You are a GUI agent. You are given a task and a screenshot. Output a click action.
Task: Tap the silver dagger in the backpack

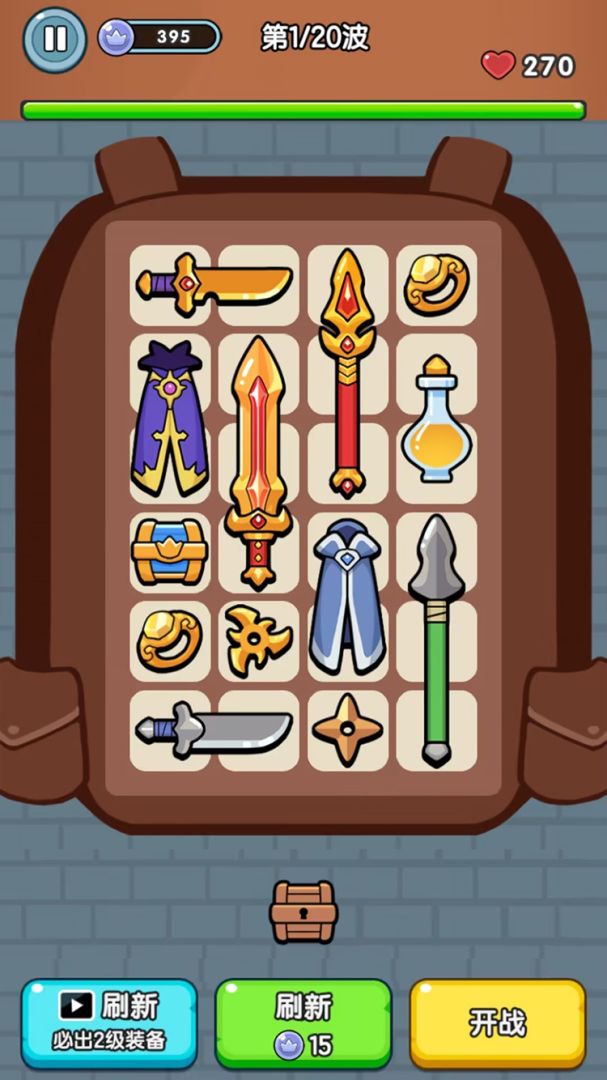[214, 729]
